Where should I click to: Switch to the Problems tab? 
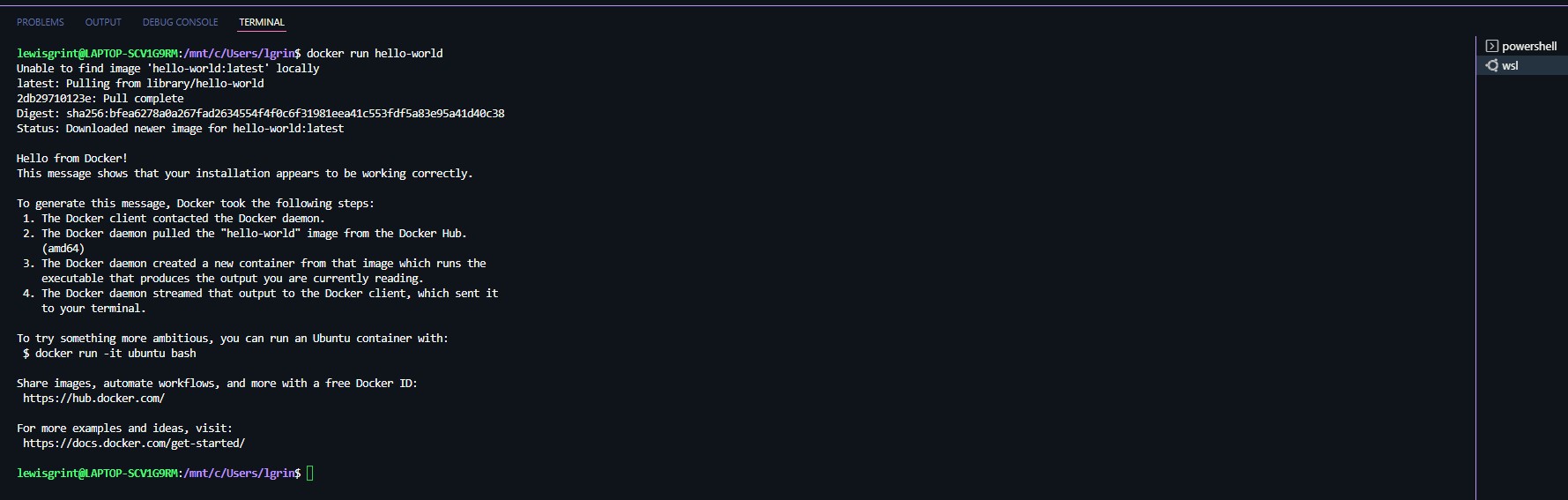point(41,22)
